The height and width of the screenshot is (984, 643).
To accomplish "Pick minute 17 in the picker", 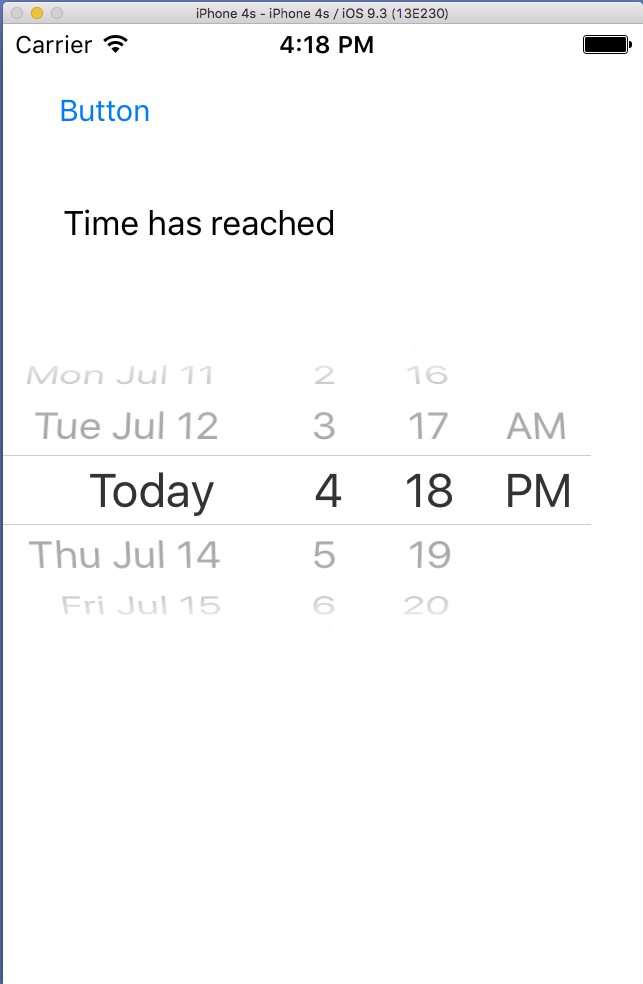I will click(428, 426).
